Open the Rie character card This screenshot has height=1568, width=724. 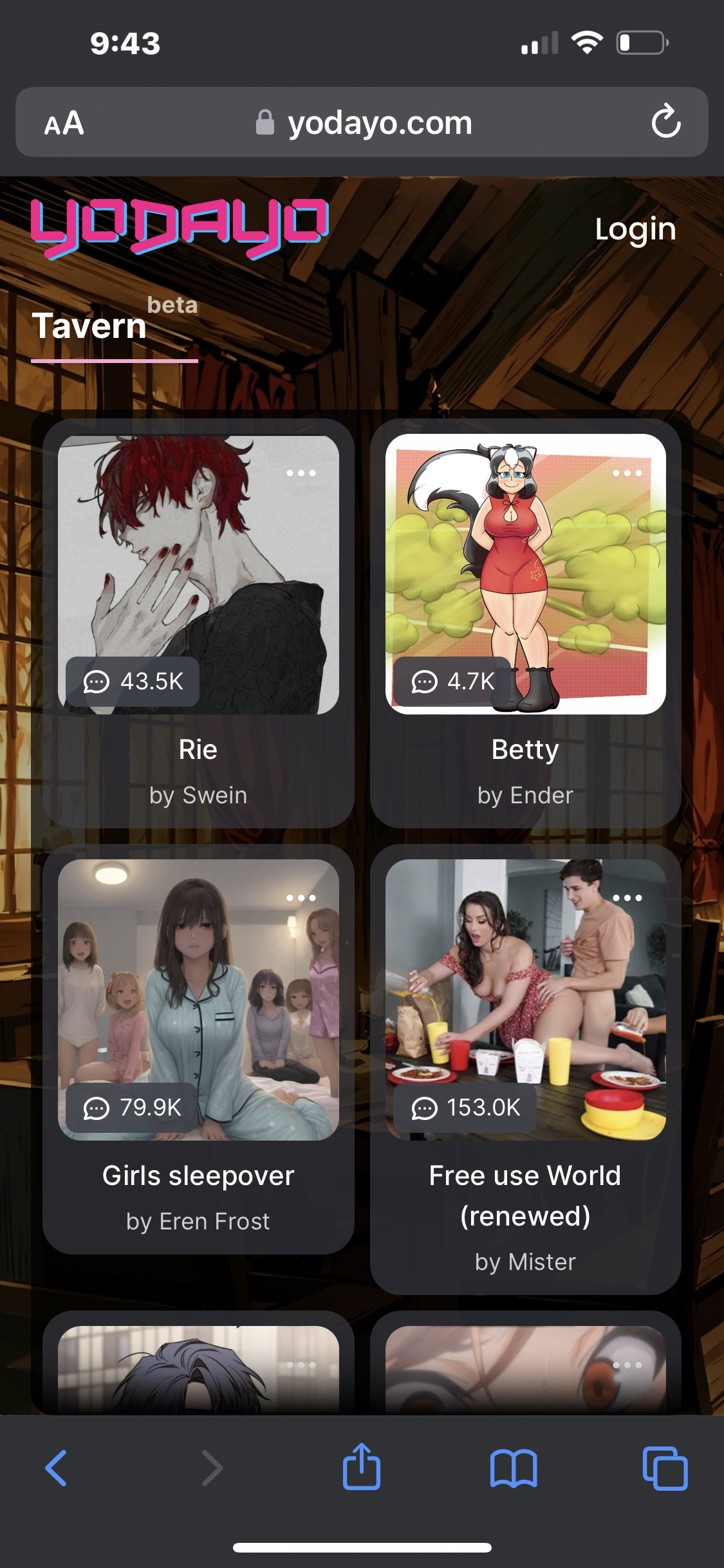point(198,623)
